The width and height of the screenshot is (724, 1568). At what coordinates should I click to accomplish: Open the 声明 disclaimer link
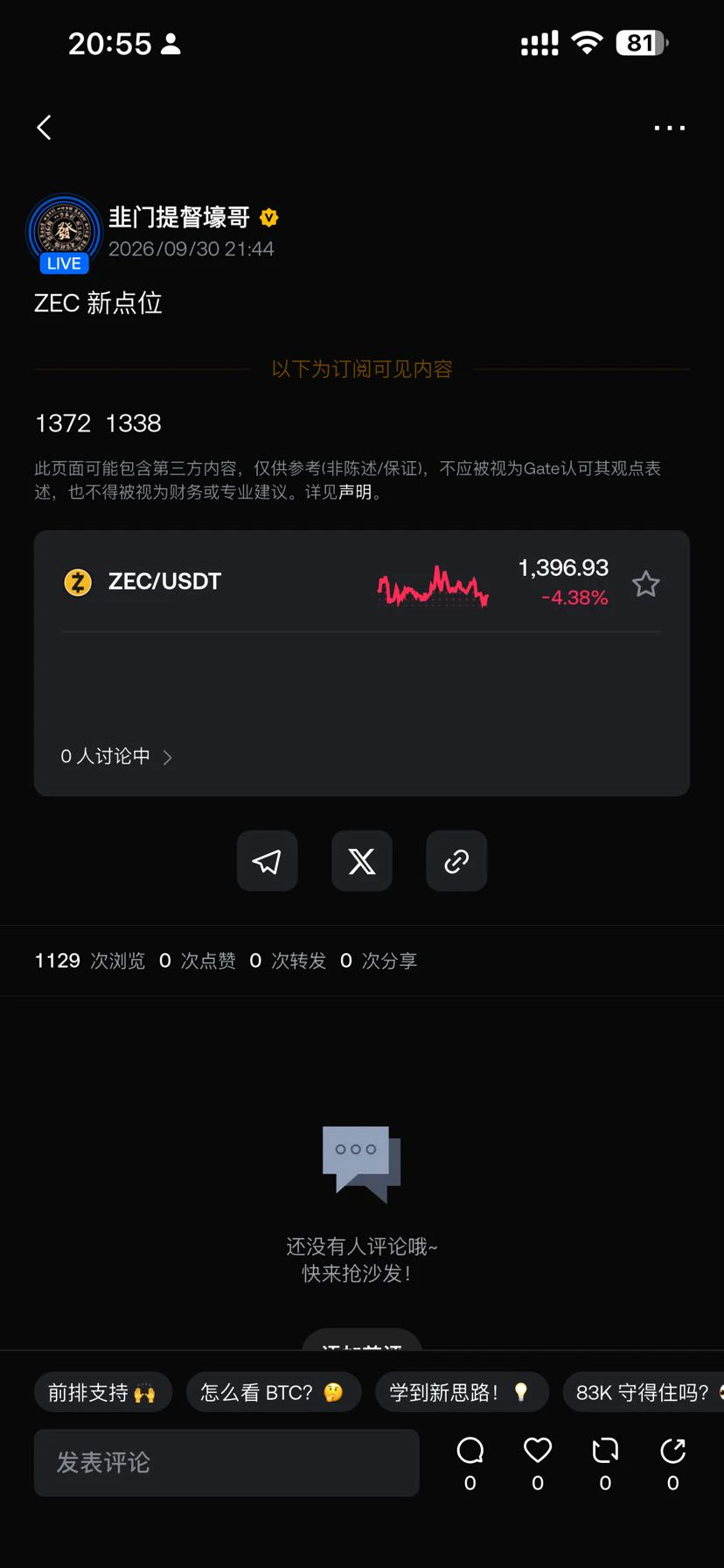pyautogui.click(x=355, y=492)
